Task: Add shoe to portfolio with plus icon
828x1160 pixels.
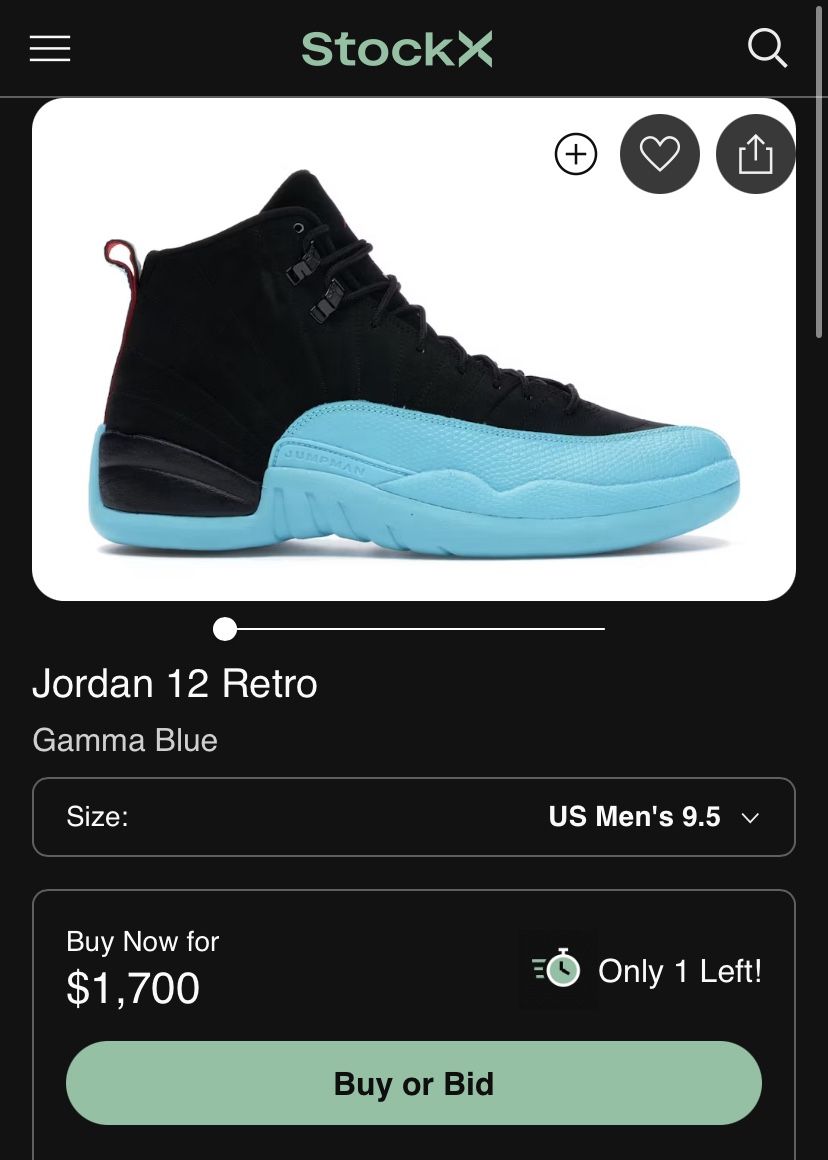Action: tap(576, 154)
